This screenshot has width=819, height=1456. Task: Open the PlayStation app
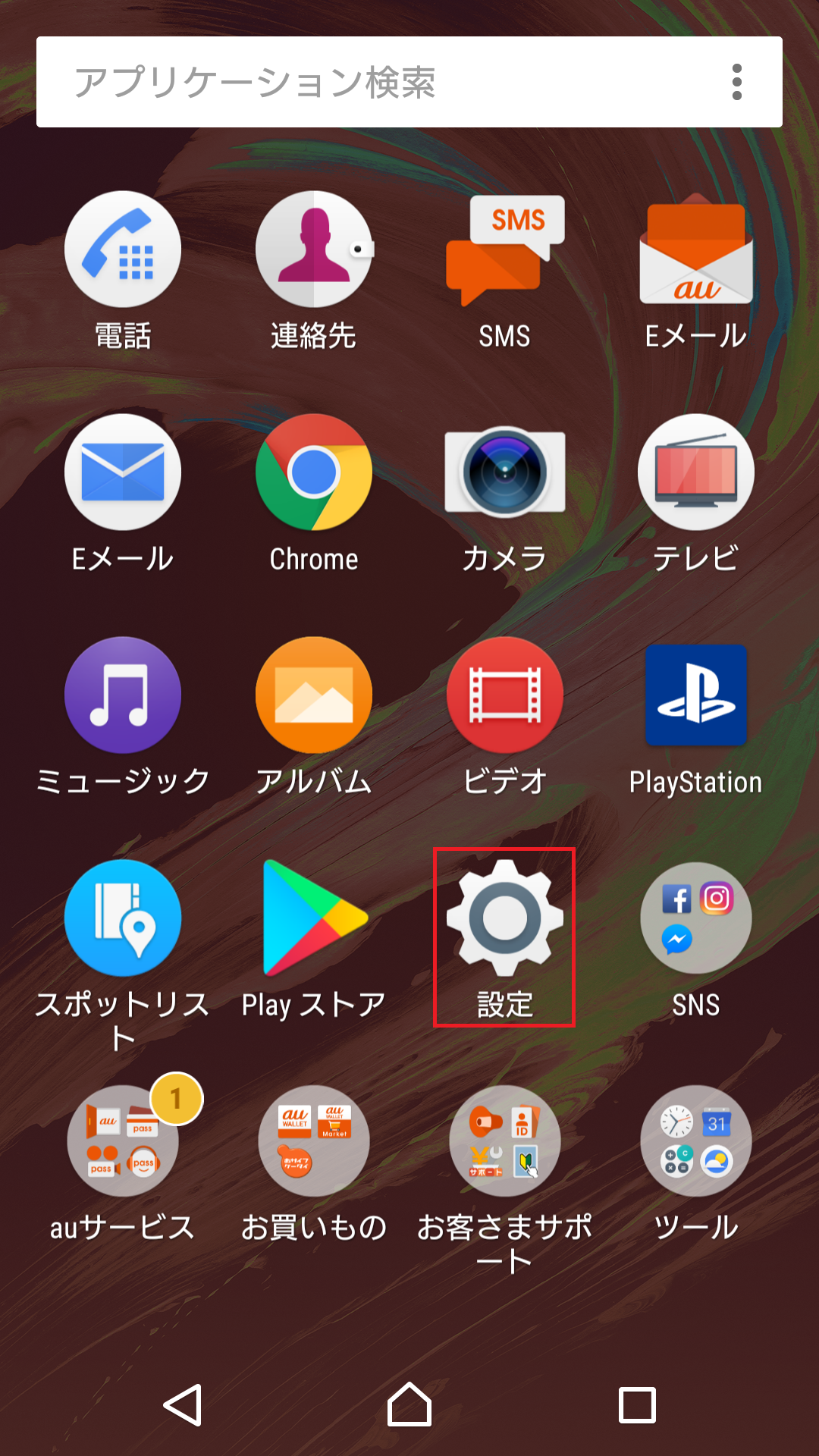point(695,694)
